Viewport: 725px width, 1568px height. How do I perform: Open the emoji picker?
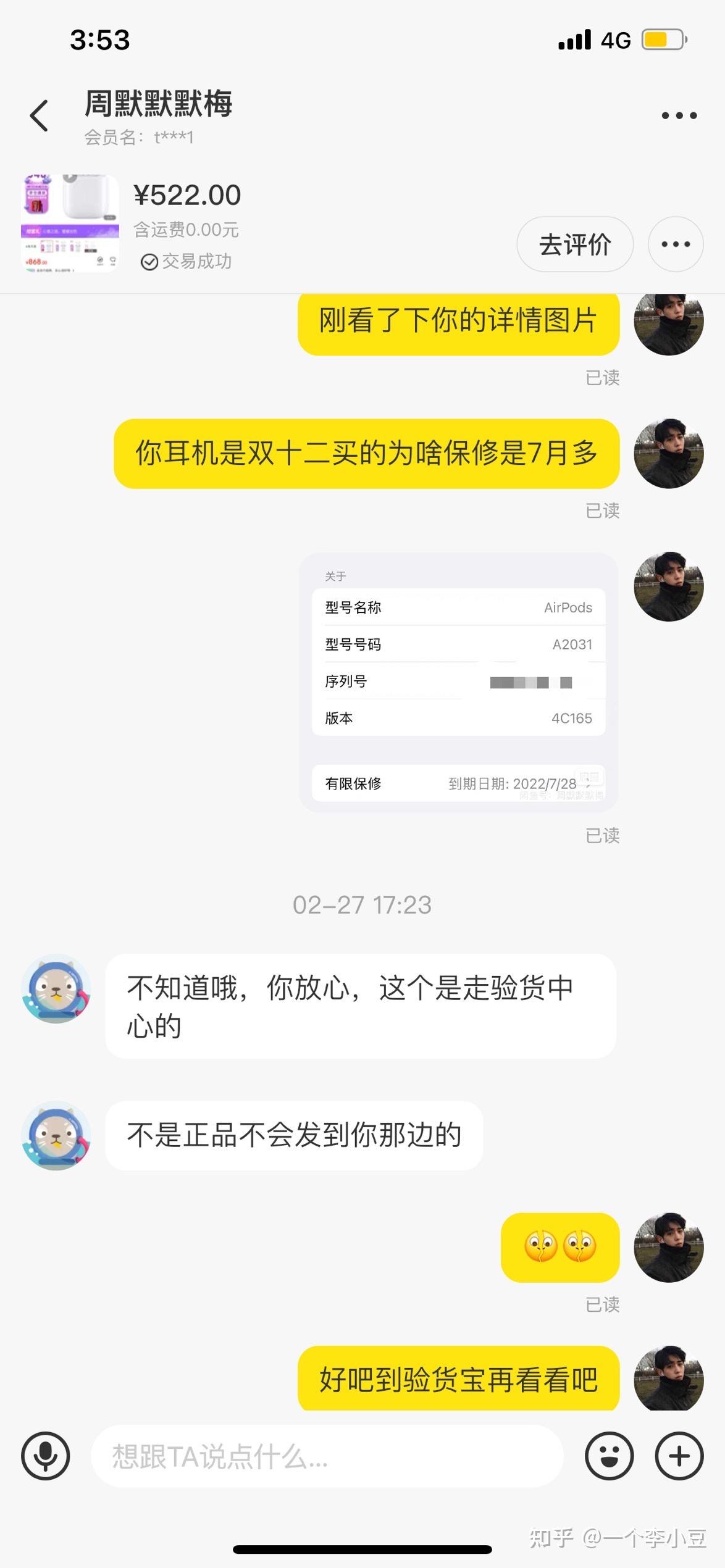point(609,1456)
